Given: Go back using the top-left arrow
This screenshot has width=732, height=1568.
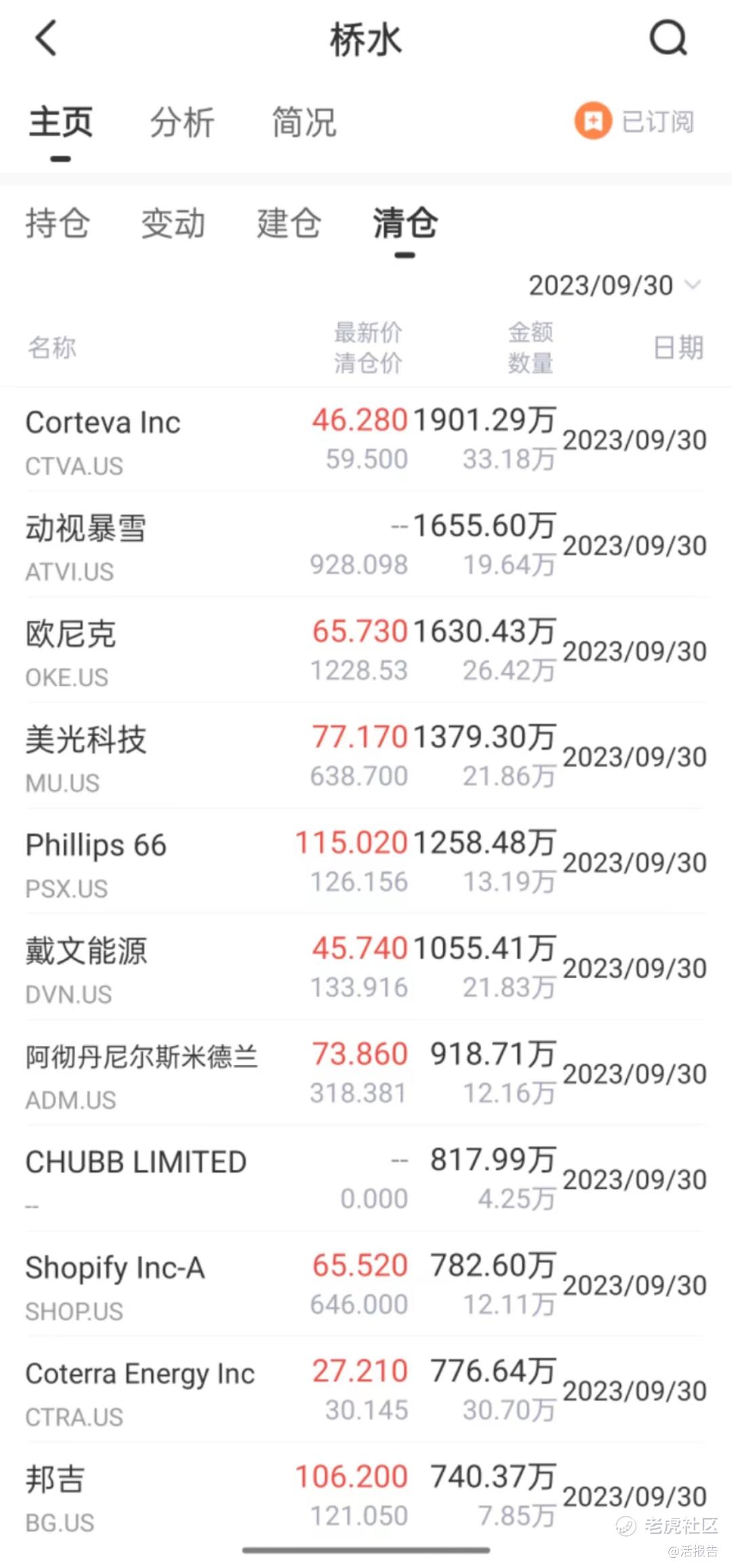Looking at the screenshot, I should point(46,38).
